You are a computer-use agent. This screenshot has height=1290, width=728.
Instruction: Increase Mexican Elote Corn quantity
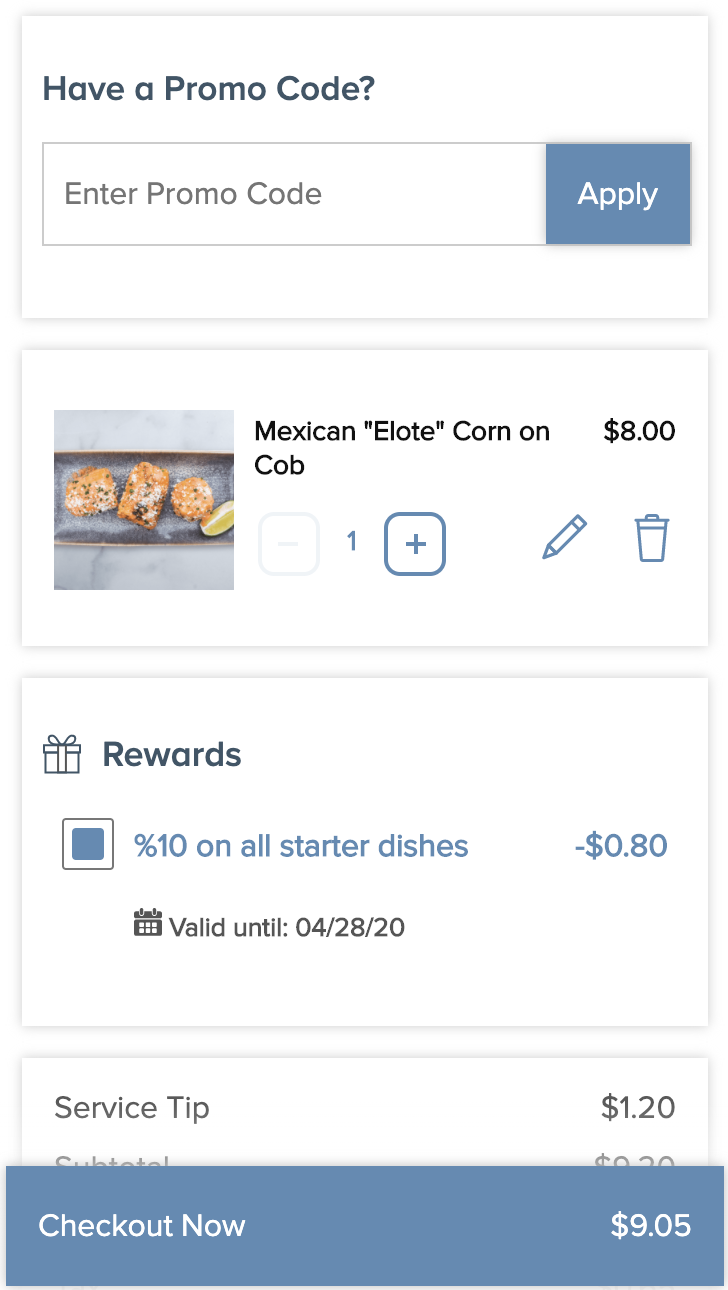415,544
